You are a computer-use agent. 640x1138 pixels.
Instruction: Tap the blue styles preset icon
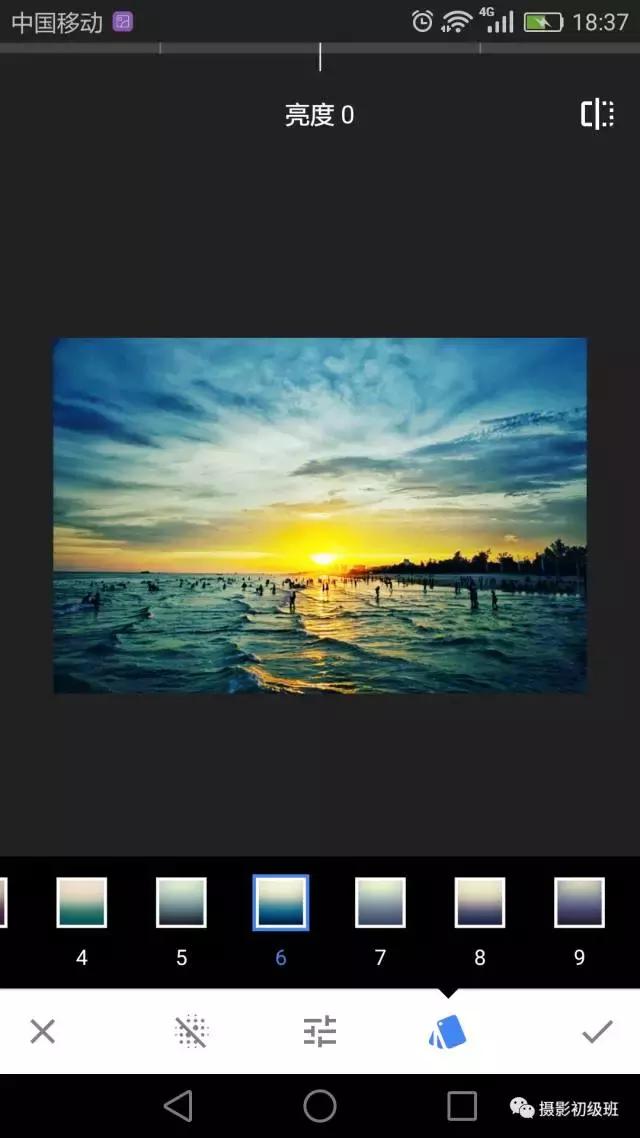(x=448, y=1031)
